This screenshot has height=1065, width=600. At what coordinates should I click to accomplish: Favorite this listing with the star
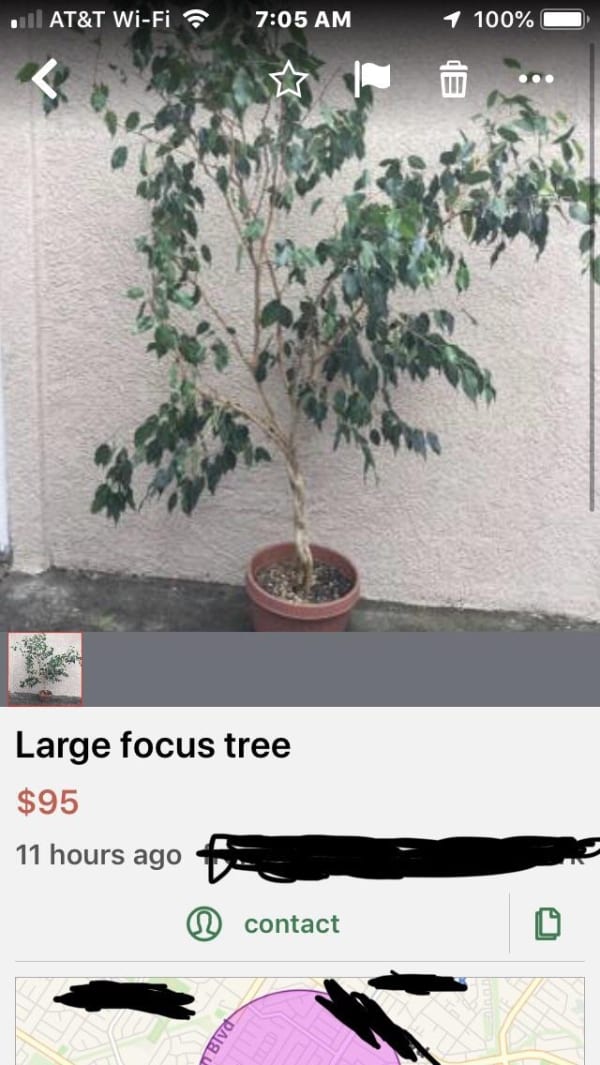(289, 79)
